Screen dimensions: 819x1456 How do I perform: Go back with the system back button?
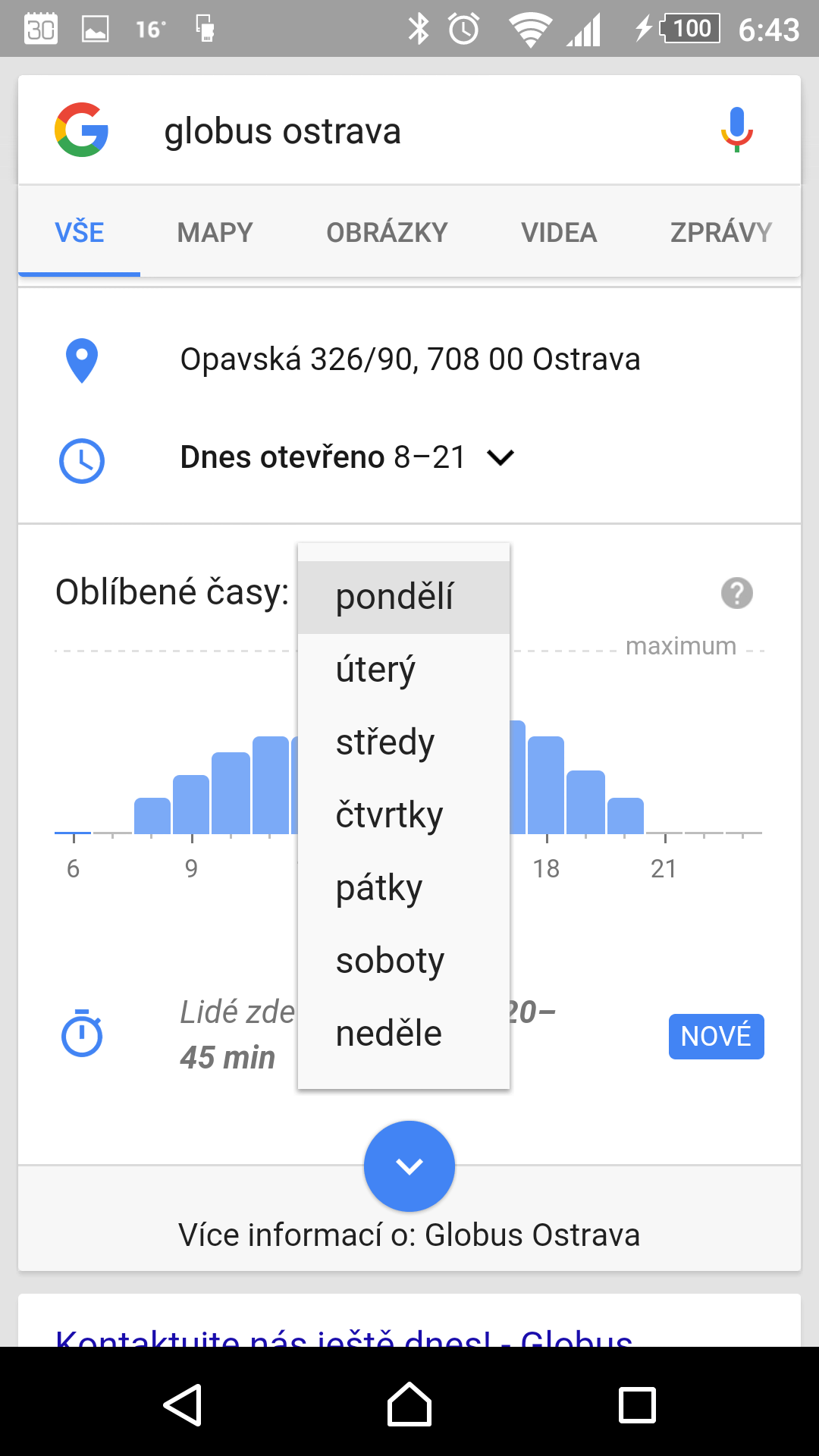point(183,1404)
